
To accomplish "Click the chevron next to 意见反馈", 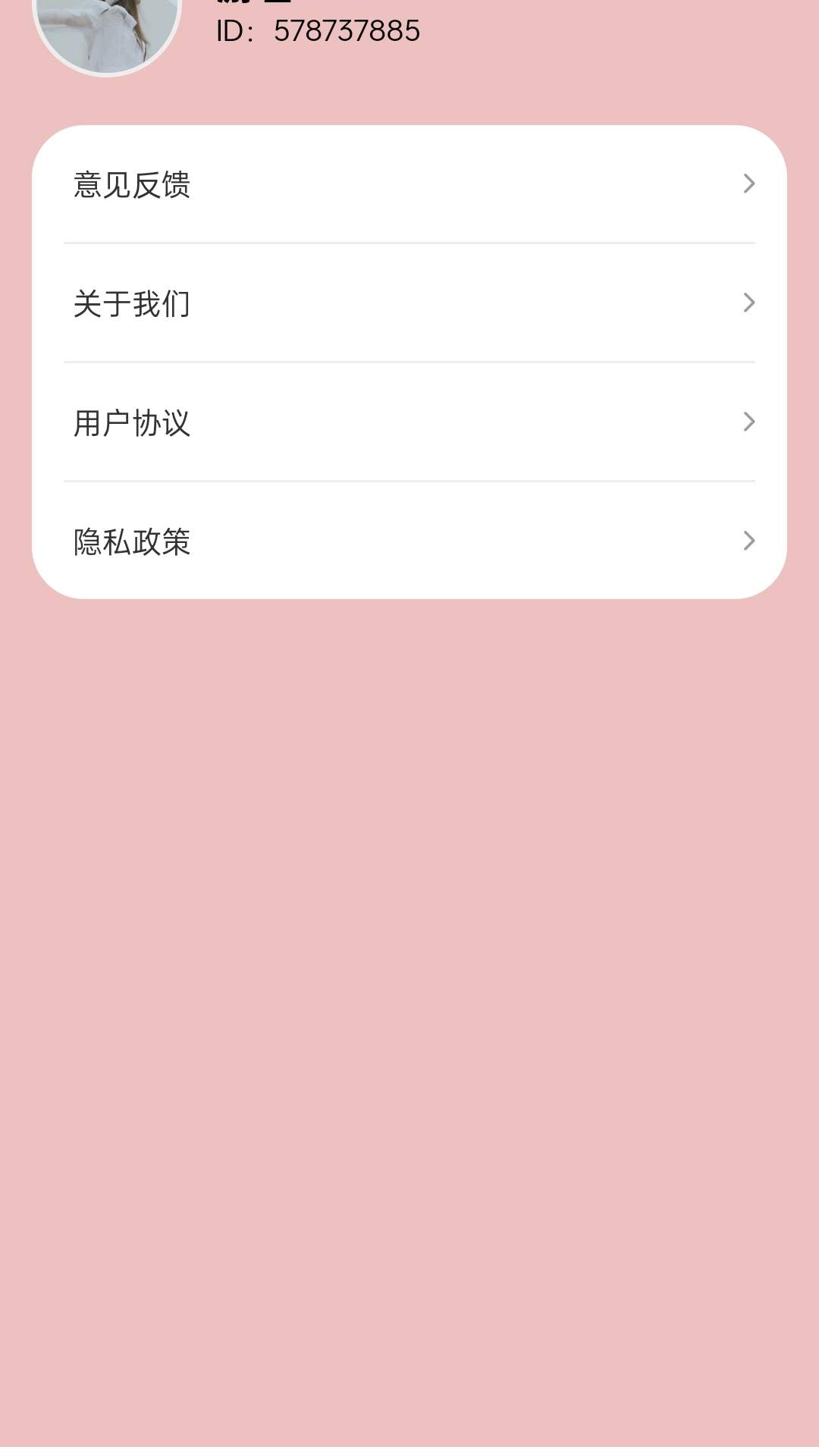I will pos(749,184).
